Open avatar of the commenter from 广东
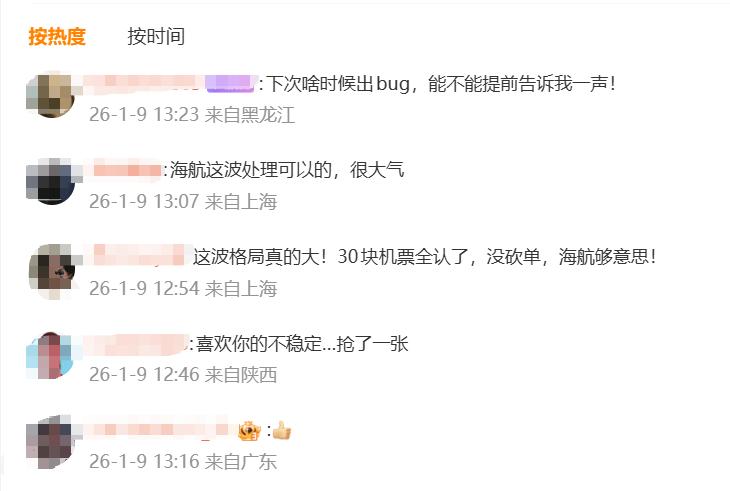The width and height of the screenshot is (730, 491). tap(50, 443)
